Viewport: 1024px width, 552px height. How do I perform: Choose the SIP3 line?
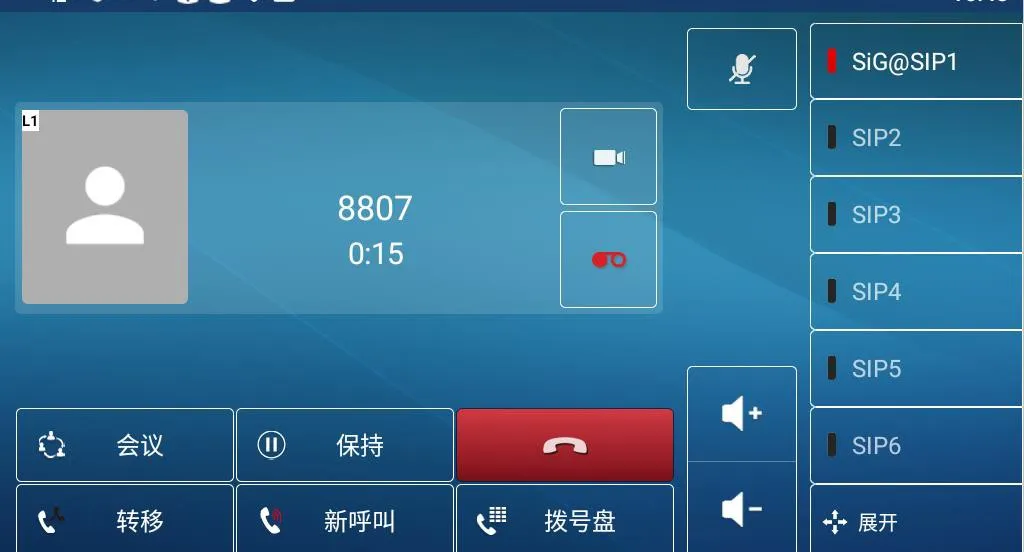tap(916, 215)
